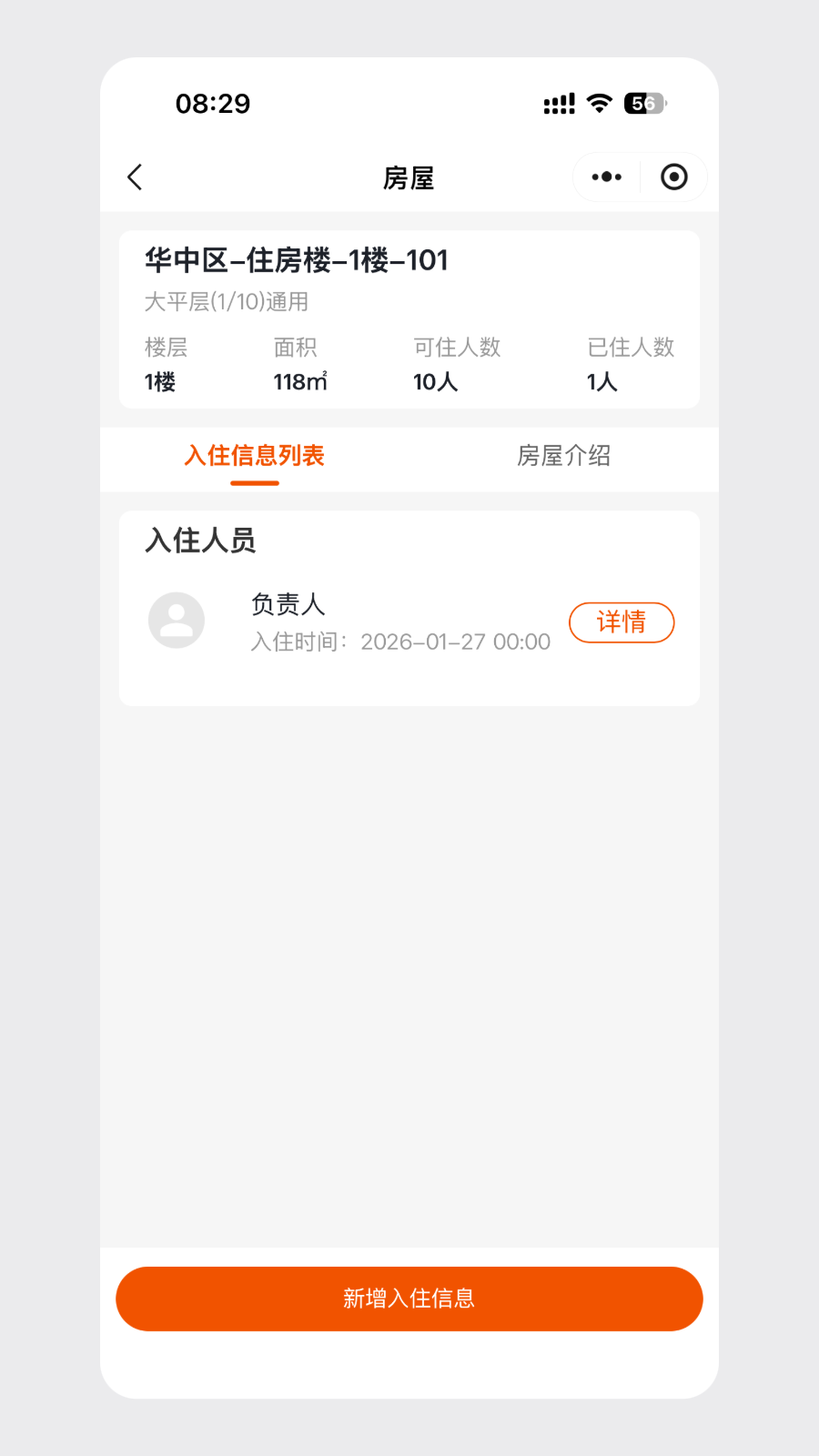Open 详情 for the 负责人 resident
The image size is (819, 1456).
click(622, 622)
